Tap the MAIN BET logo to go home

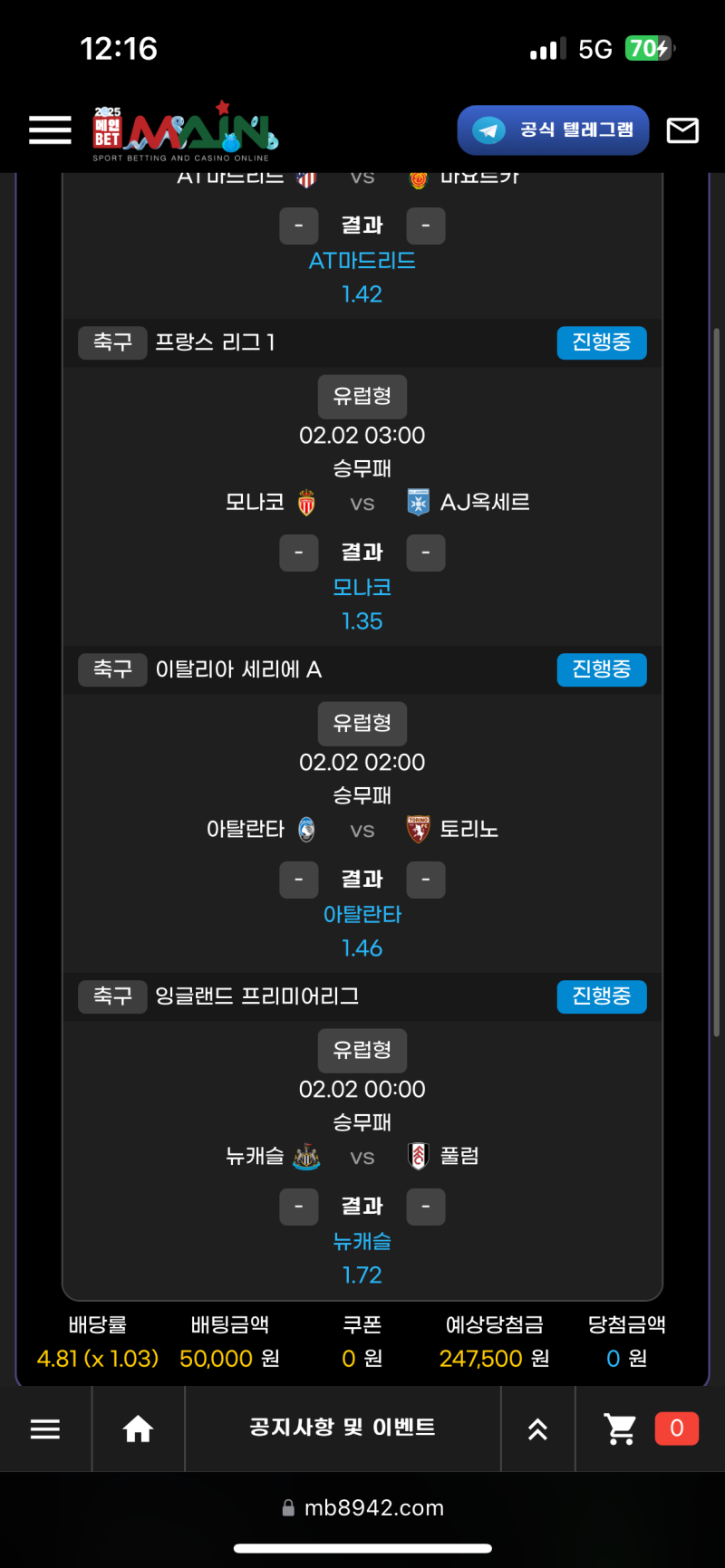click(x=184, y=131)
